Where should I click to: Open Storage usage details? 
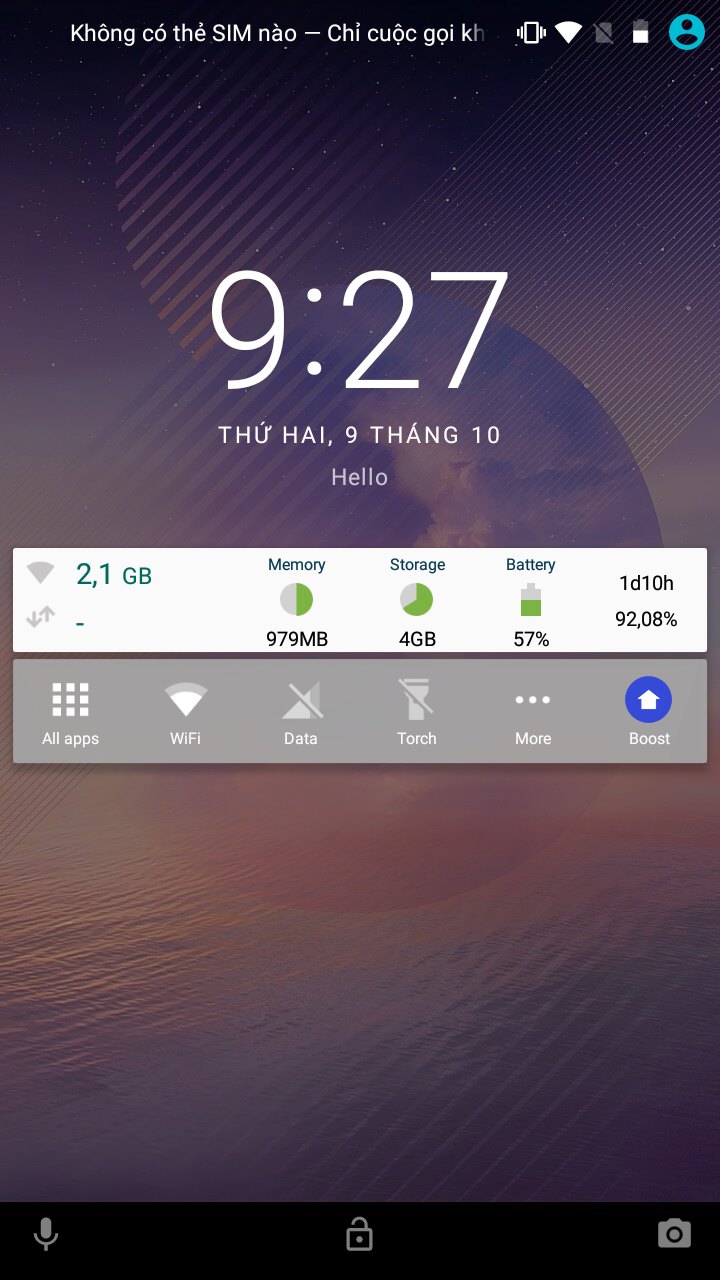(417, 601)
